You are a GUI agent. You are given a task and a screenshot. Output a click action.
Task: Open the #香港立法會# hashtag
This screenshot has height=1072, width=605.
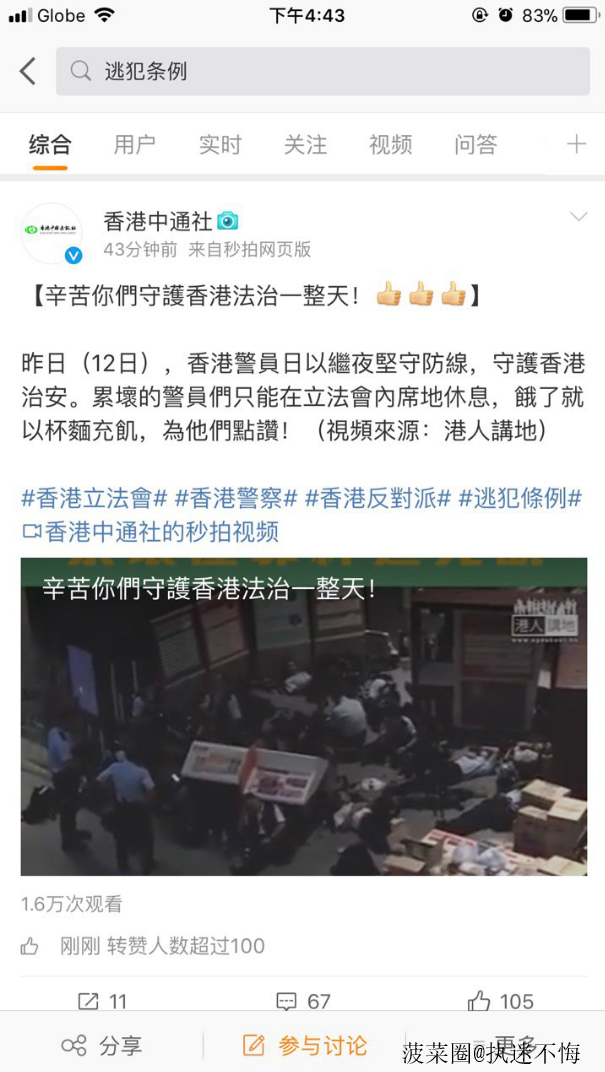(94, 498)
